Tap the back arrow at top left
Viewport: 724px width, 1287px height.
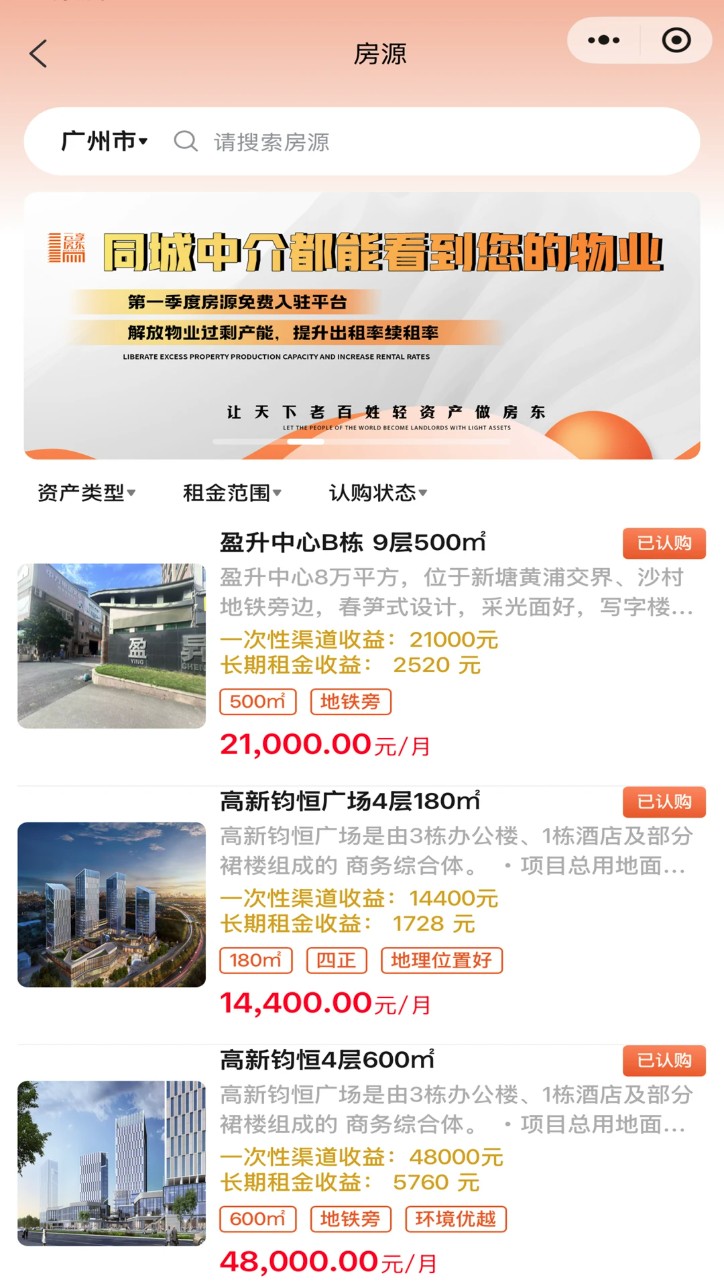tap(38, 53)
